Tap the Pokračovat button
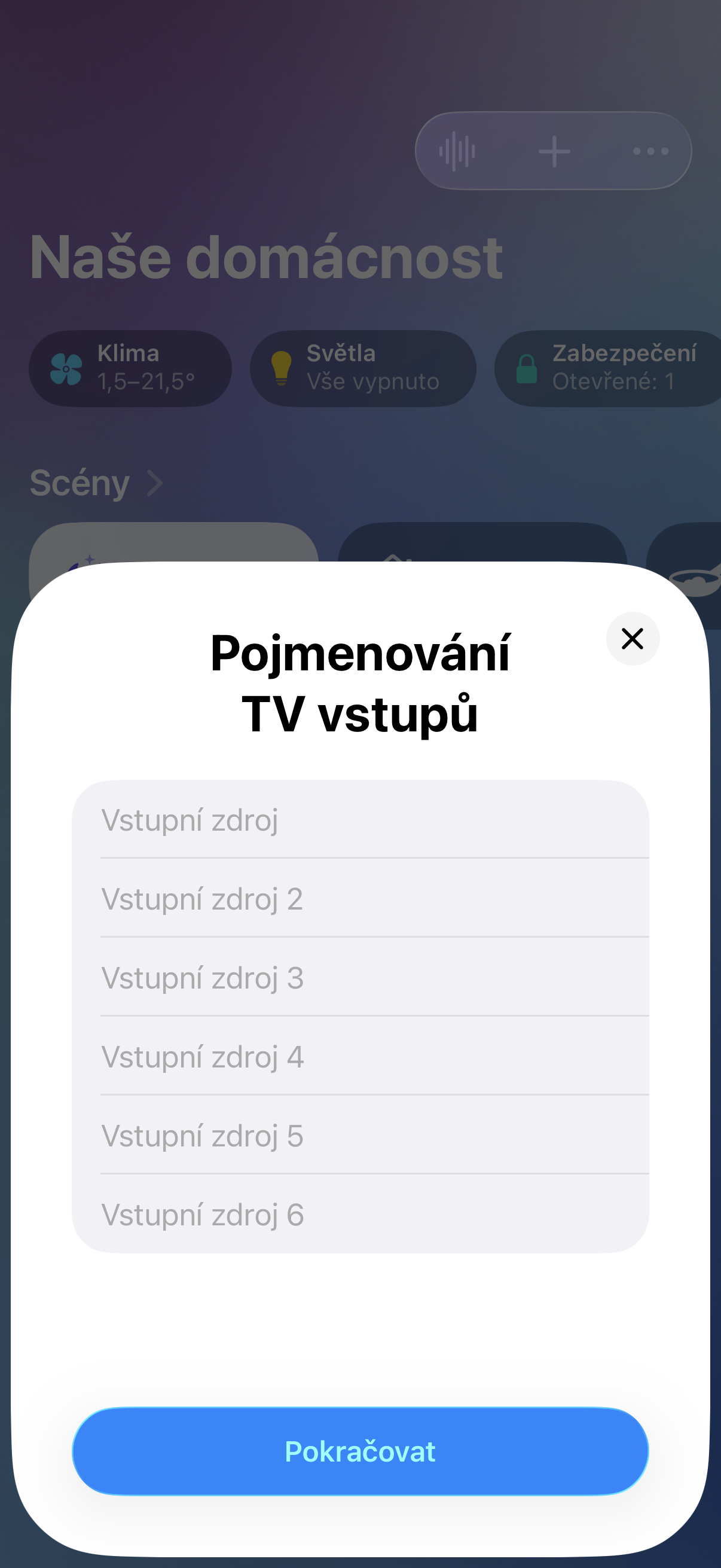The image size is (721, 1568). (360, 1451)
